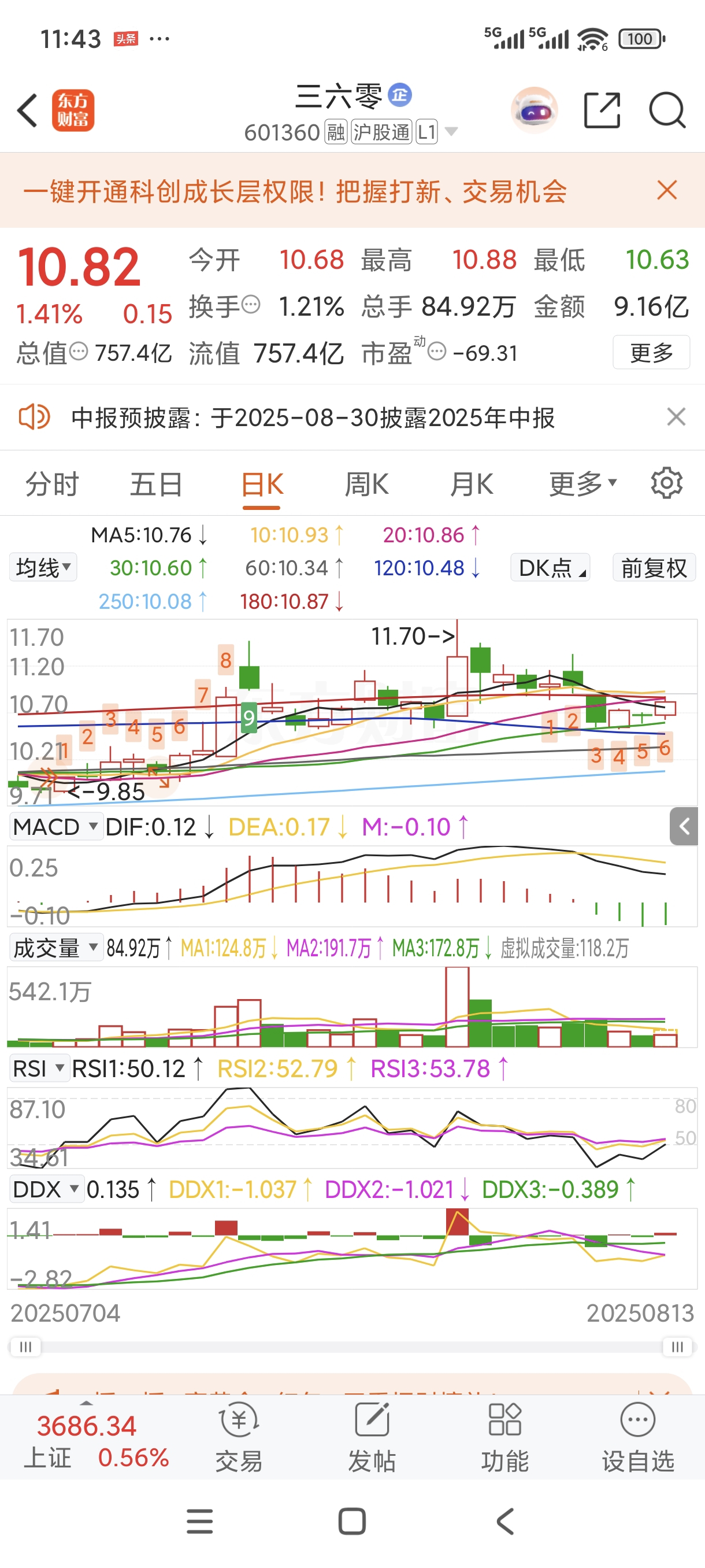Open the MACD indicator selector

(x=55, y=826)
